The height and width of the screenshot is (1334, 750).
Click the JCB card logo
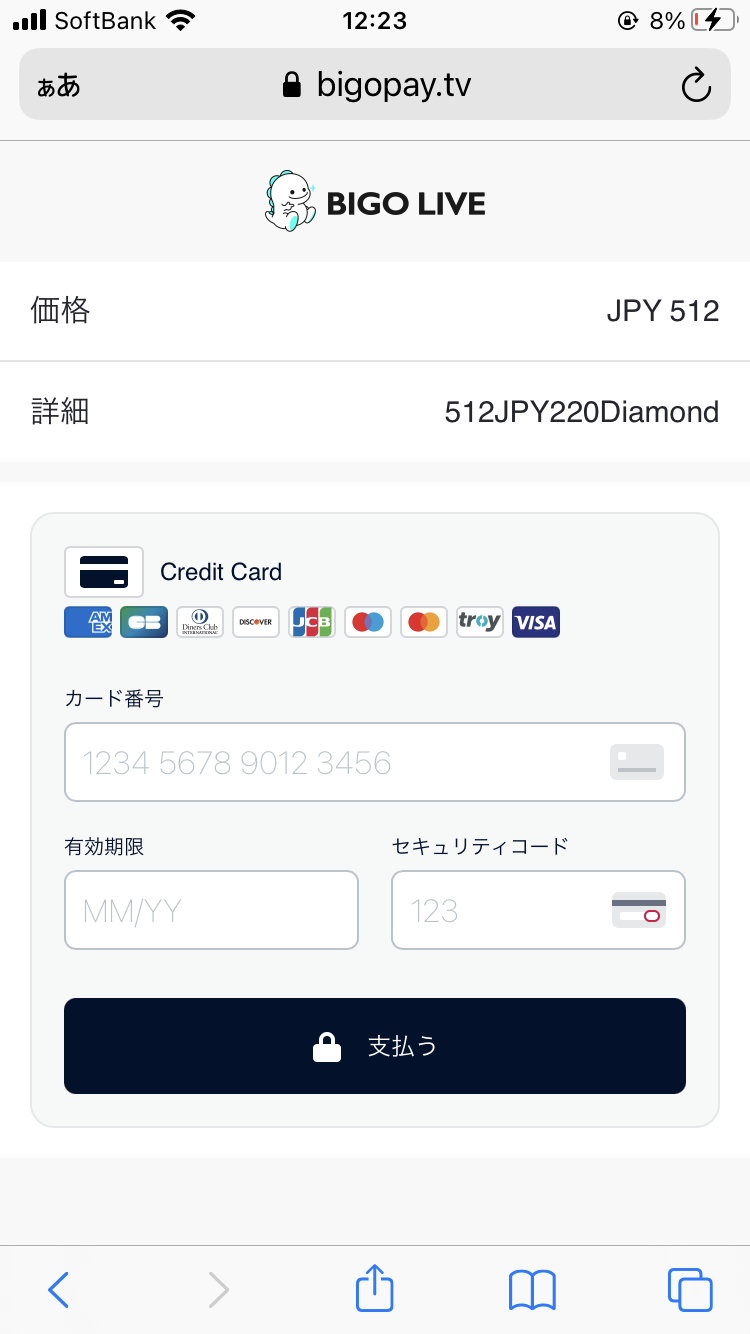click(x=311, y=622)
